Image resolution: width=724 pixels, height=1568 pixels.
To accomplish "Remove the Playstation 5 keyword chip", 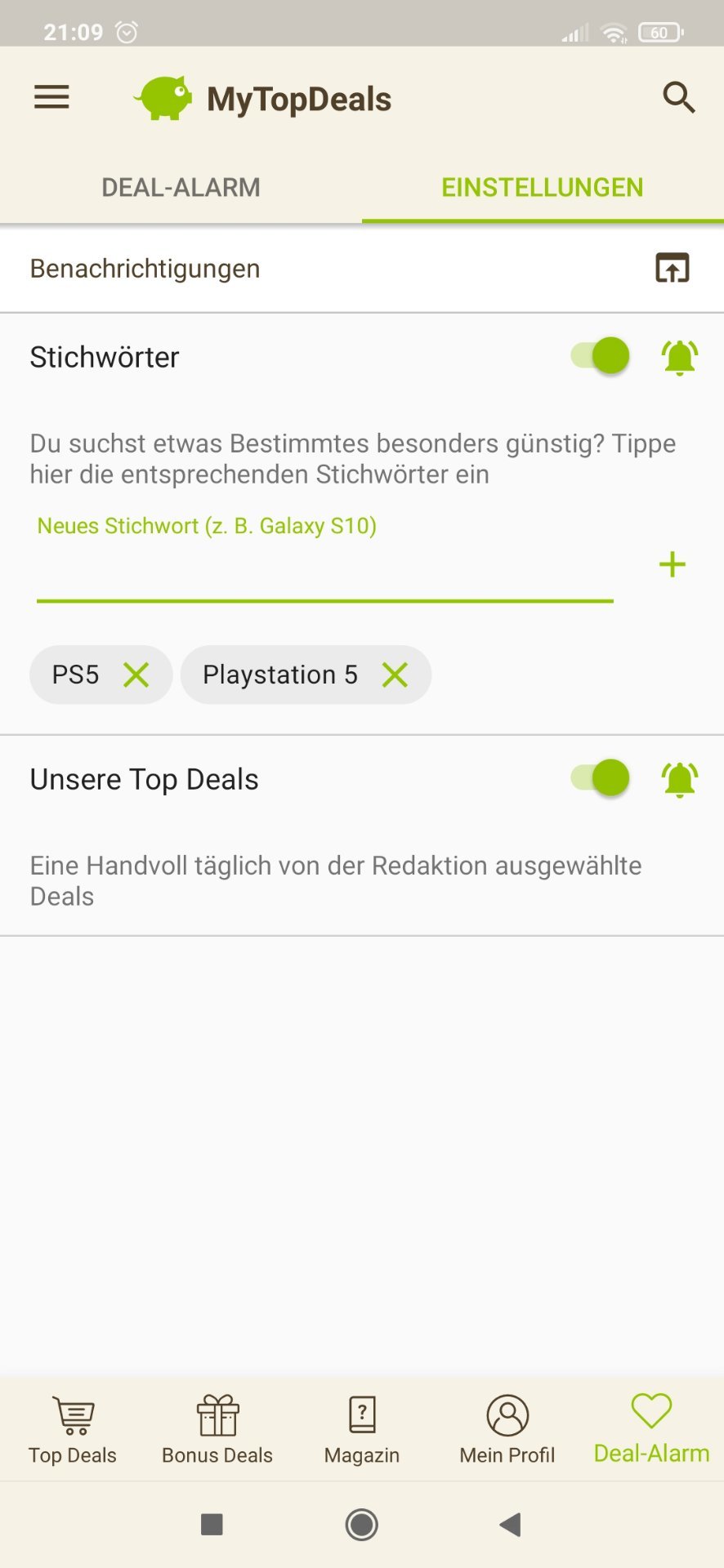I will (x=395, y=675).
